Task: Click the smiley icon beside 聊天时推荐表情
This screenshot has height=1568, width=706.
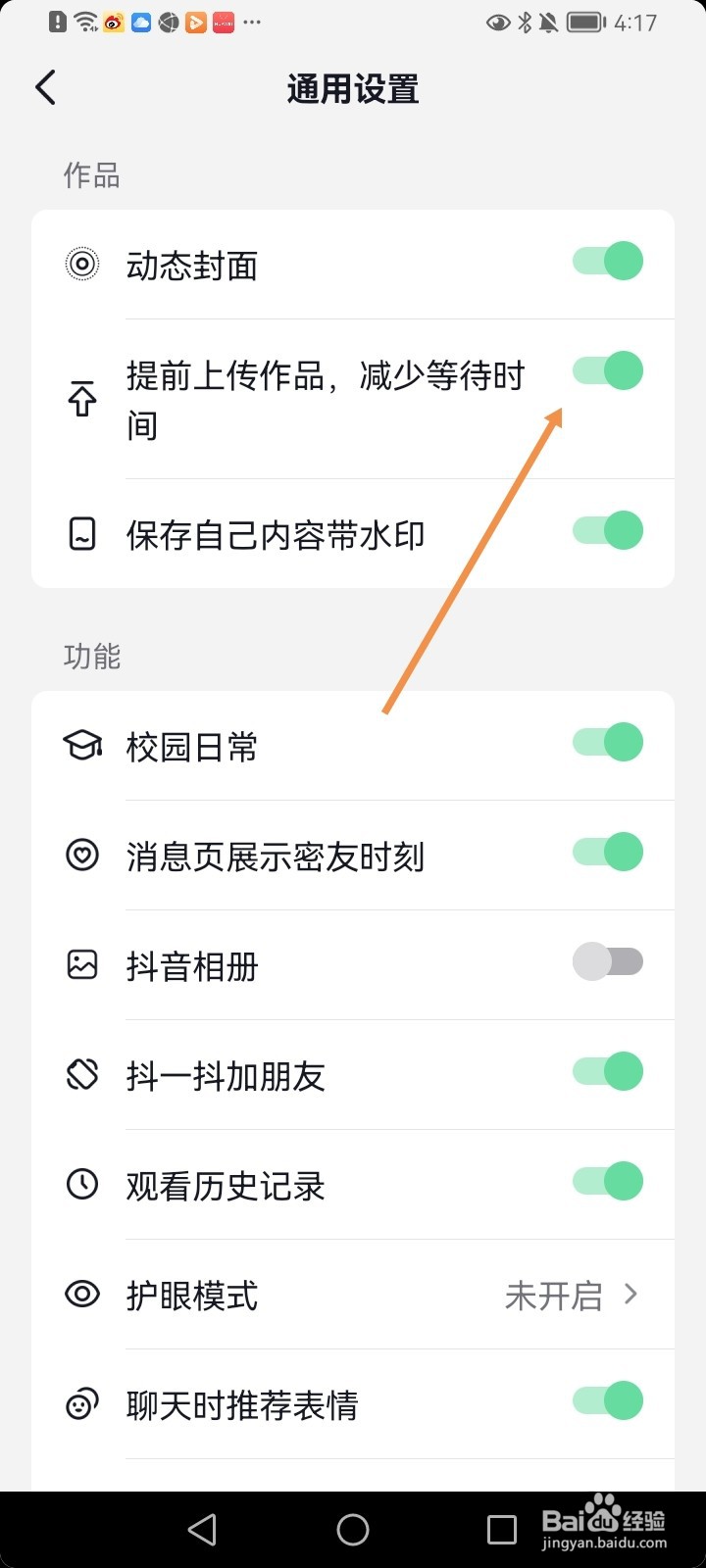Action: (x=81, y=1403)
